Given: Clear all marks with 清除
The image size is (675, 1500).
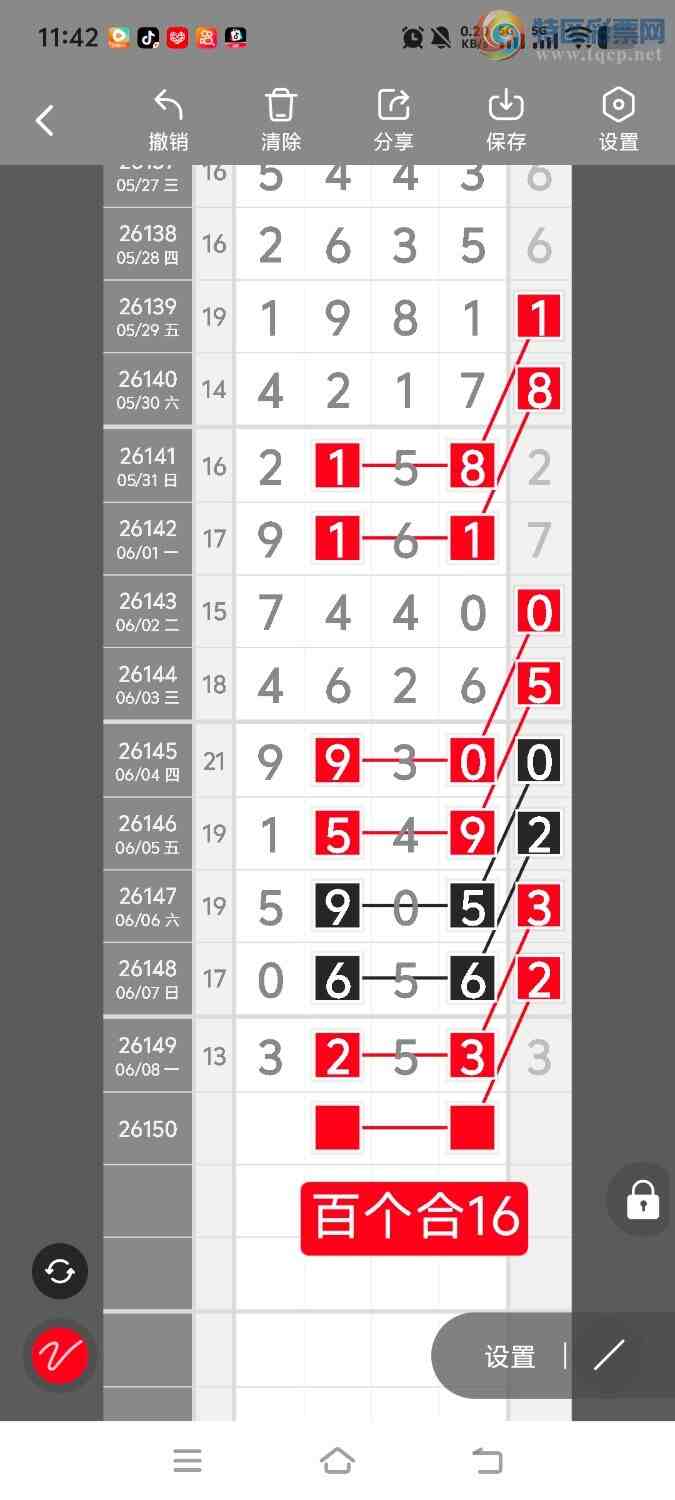Looking at the screenshot, I should click(x=281, y=120).
